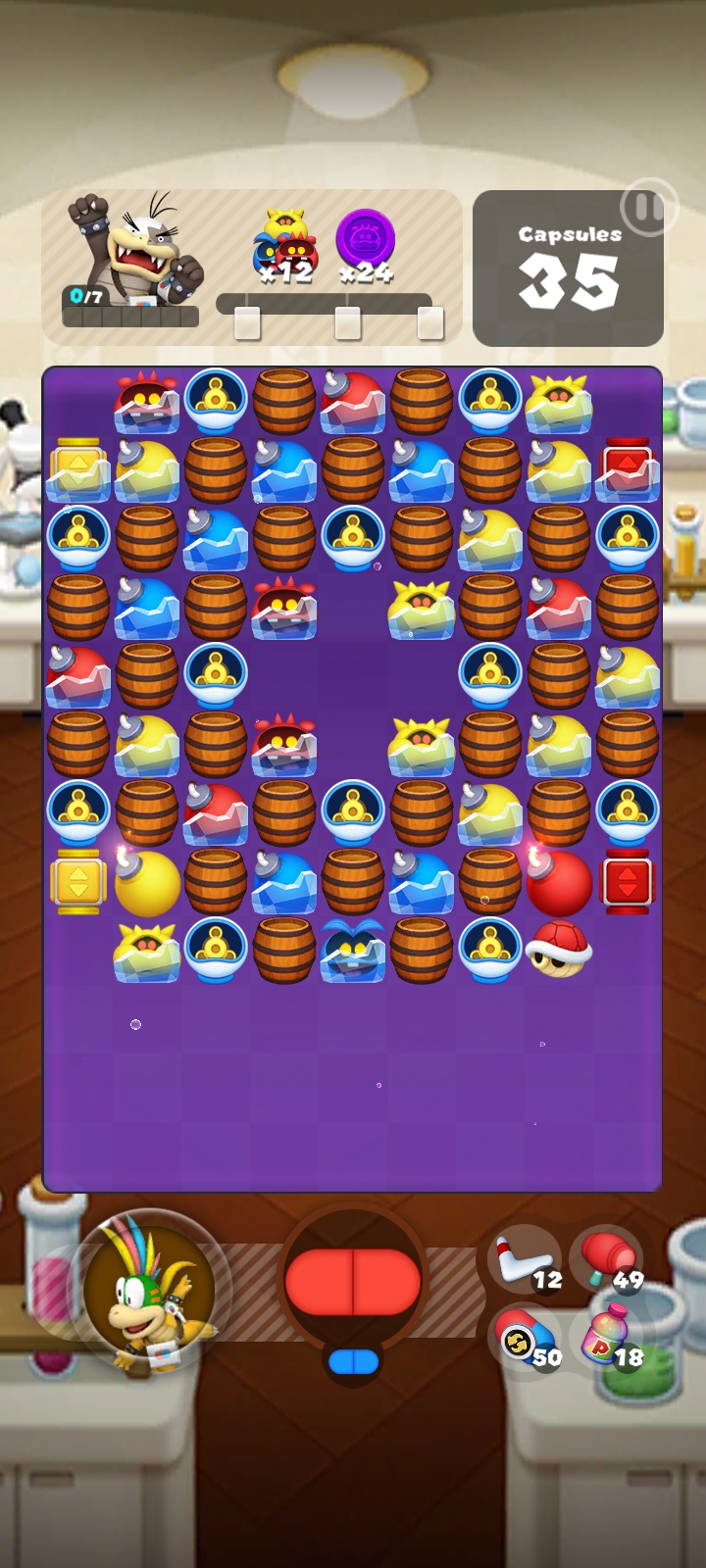The image size is (706, 1568).
Task: Tap the large red bomb on the board
Action: (x=558, y=882)
